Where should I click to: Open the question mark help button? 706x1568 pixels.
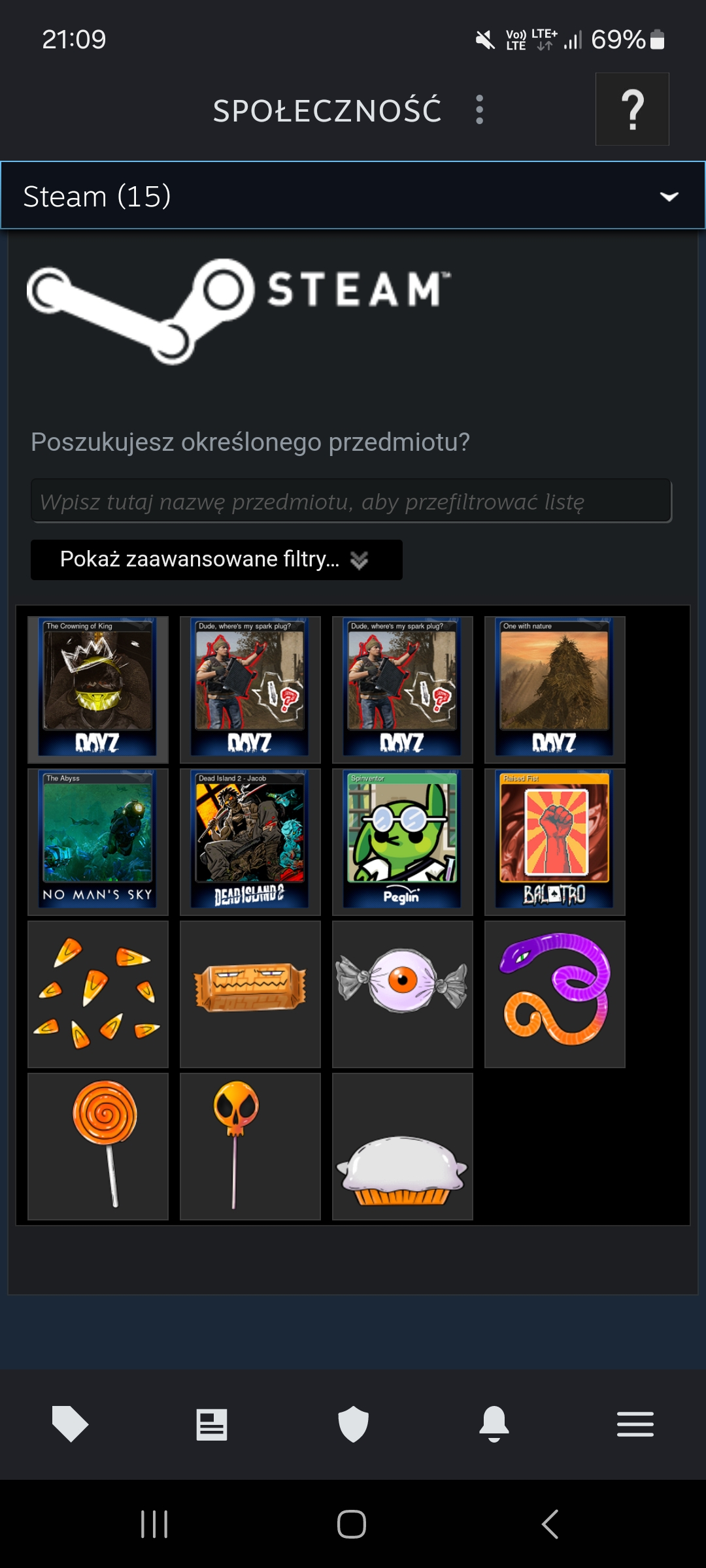point(632,109)
